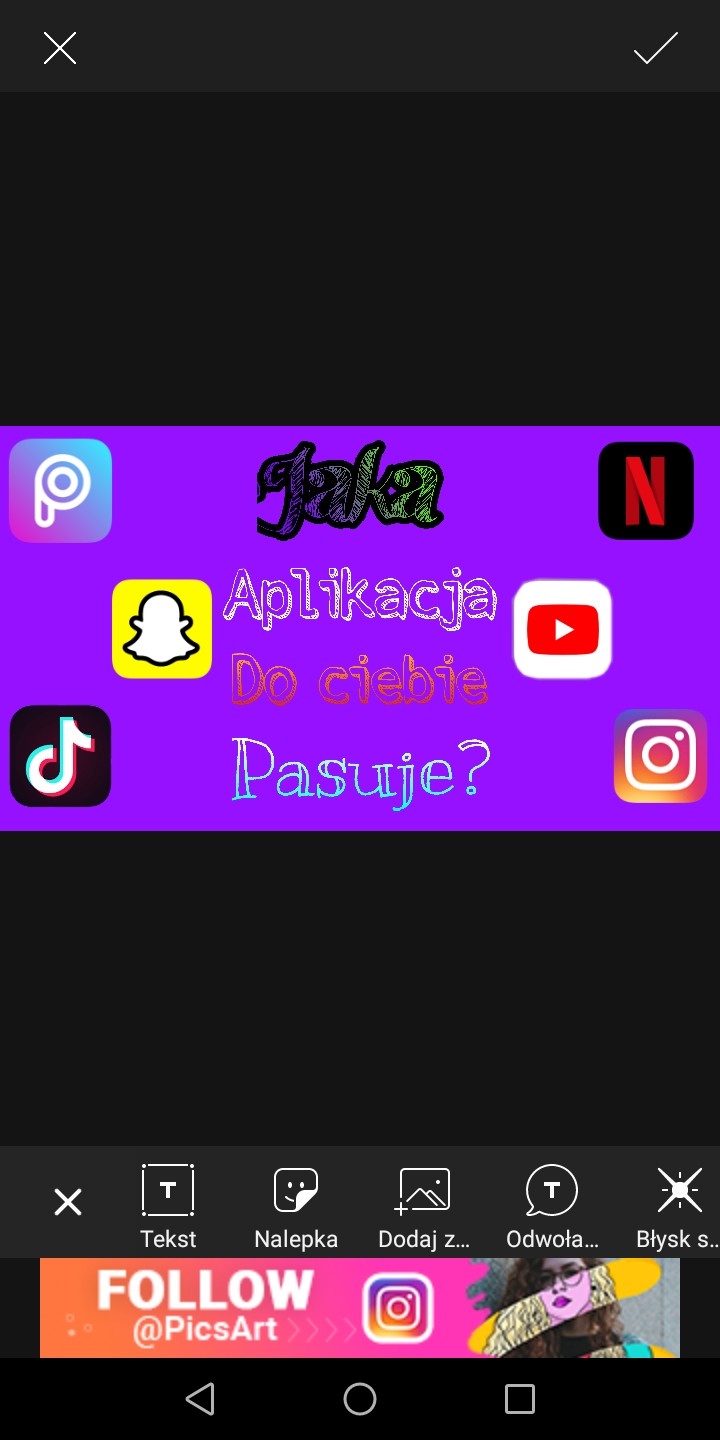Select the Tekst tool
The height and width of the screenshot is (1440, 720).
point(168,1207)
